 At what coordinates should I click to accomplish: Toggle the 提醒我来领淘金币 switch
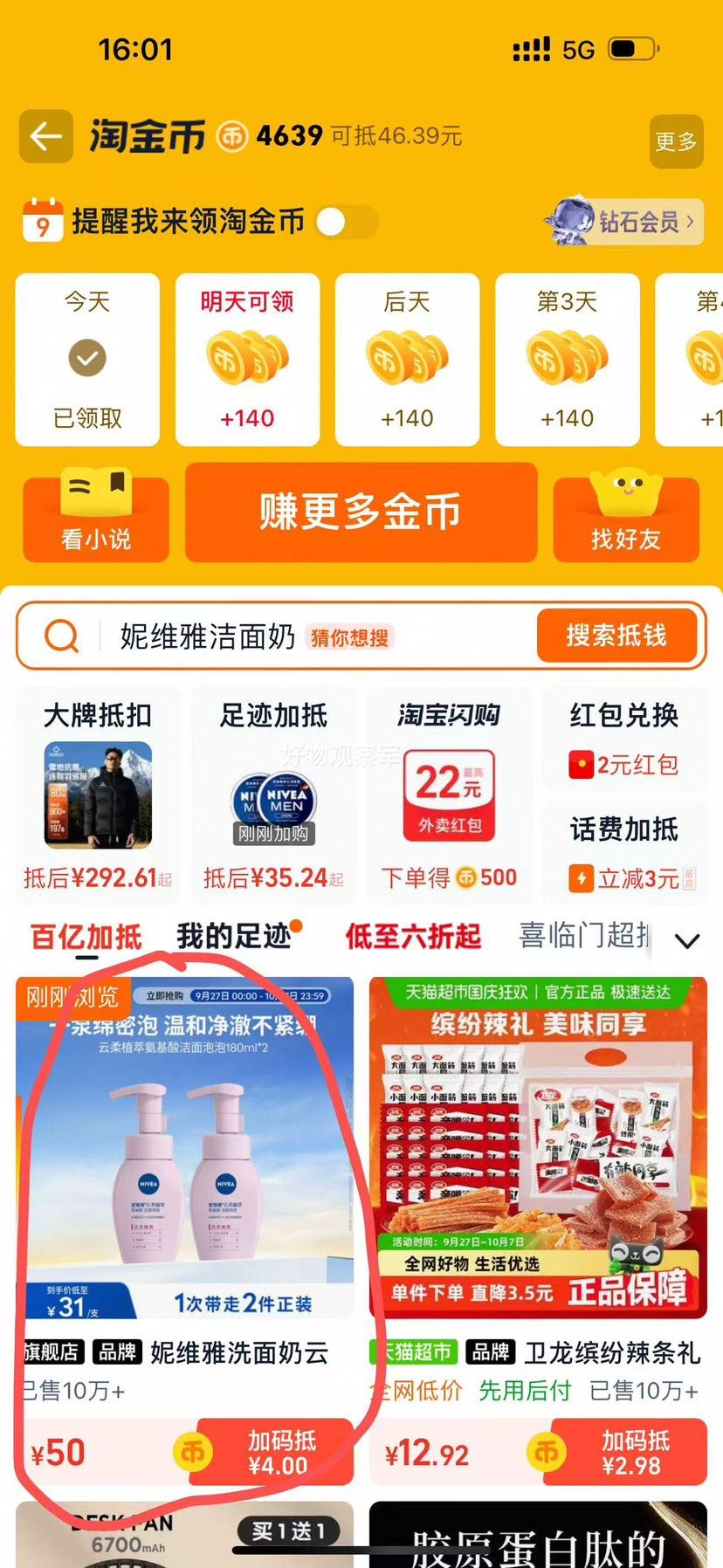pos(346,222)
